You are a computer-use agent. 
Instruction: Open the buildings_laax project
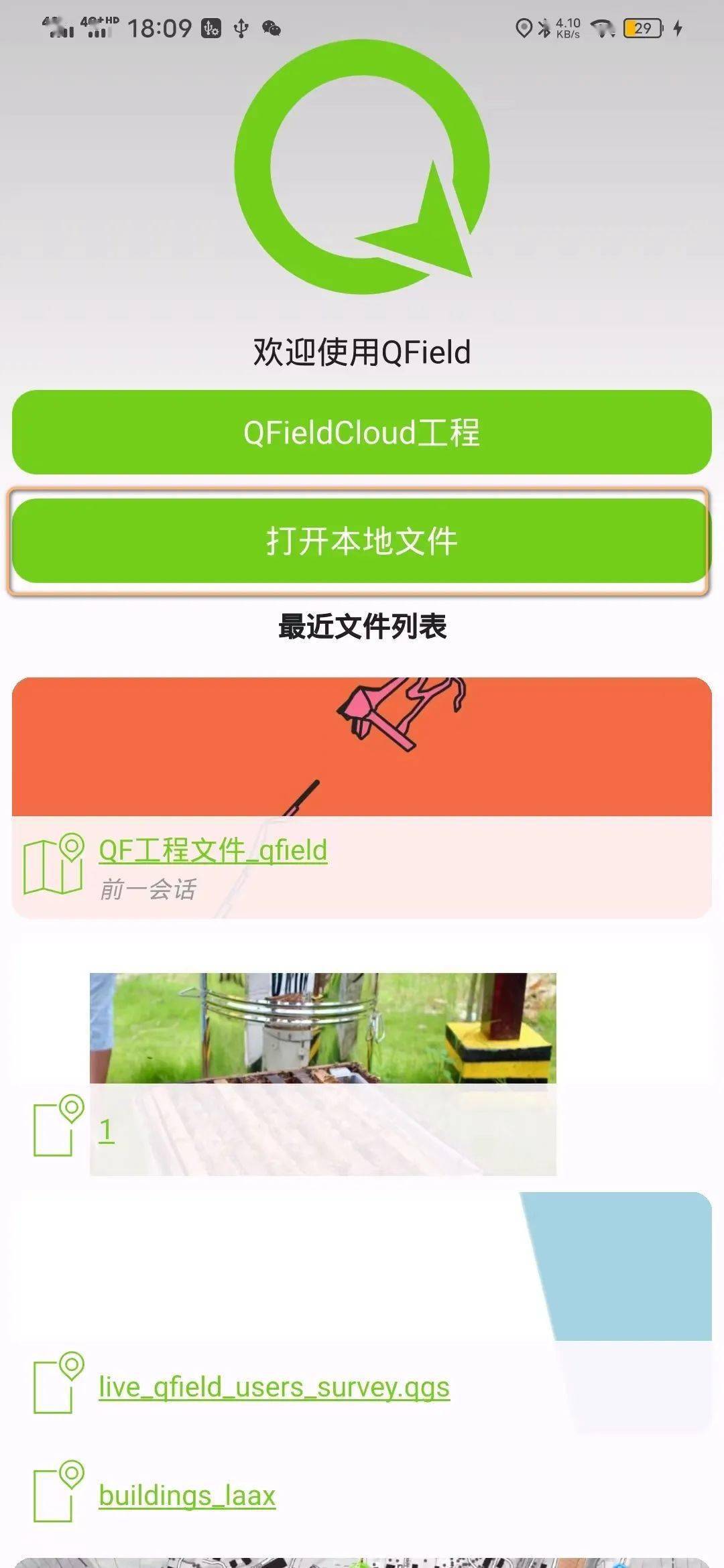[187, 1495]
